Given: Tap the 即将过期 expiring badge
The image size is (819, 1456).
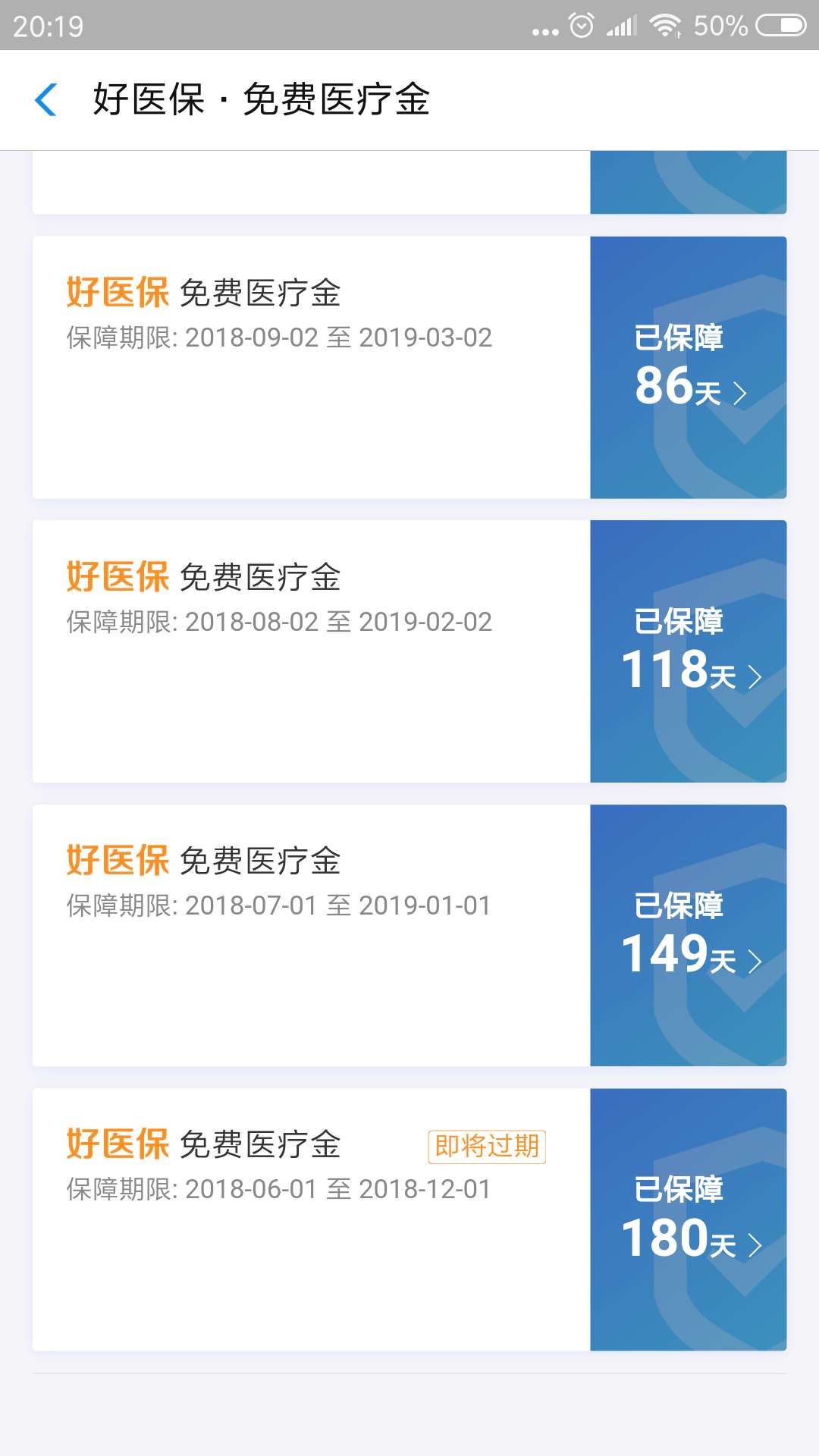Looking at the screenshot, I should pos(486,1147).
